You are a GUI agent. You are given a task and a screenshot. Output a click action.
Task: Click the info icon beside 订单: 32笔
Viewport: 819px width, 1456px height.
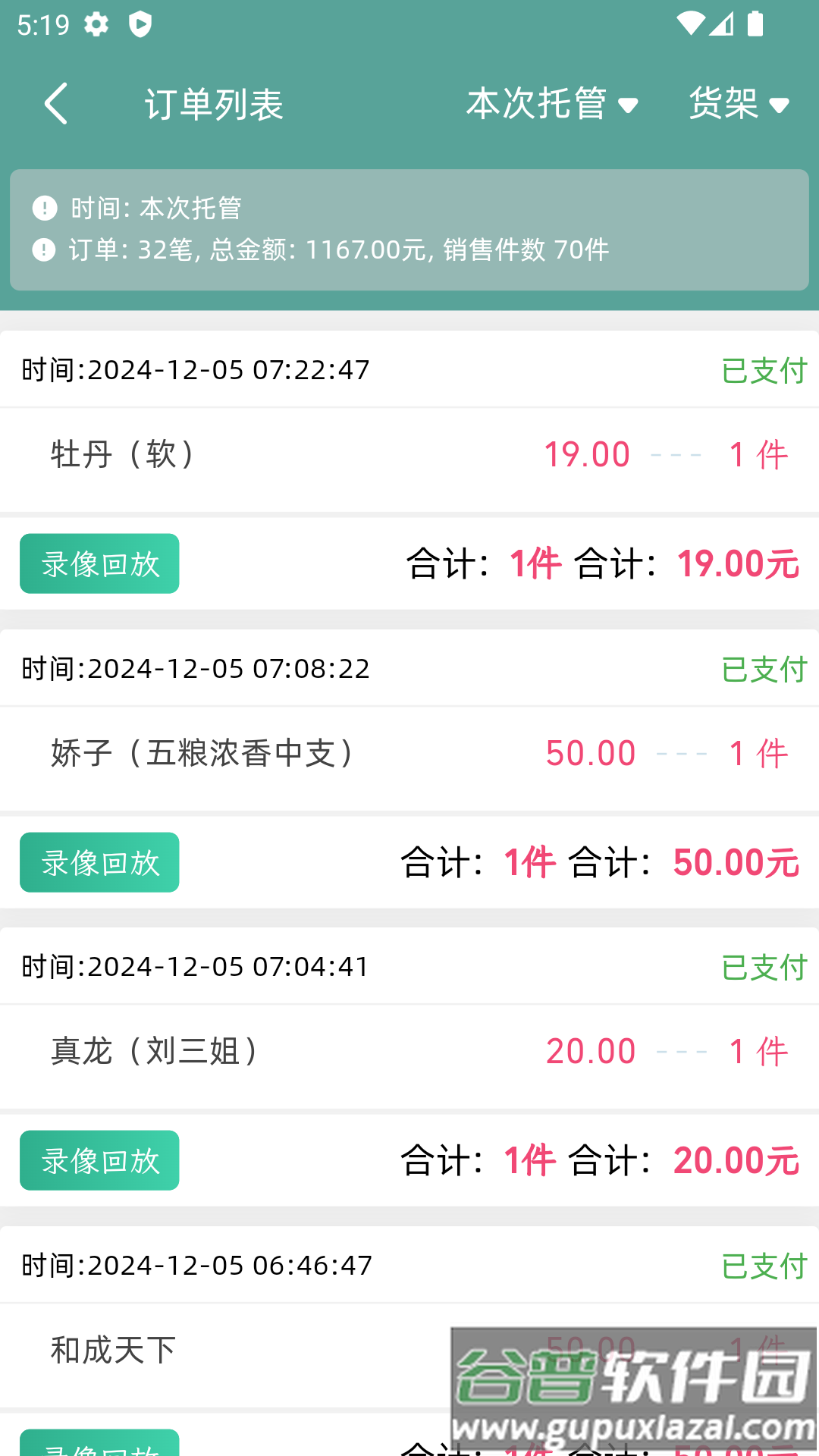(43, 248)
